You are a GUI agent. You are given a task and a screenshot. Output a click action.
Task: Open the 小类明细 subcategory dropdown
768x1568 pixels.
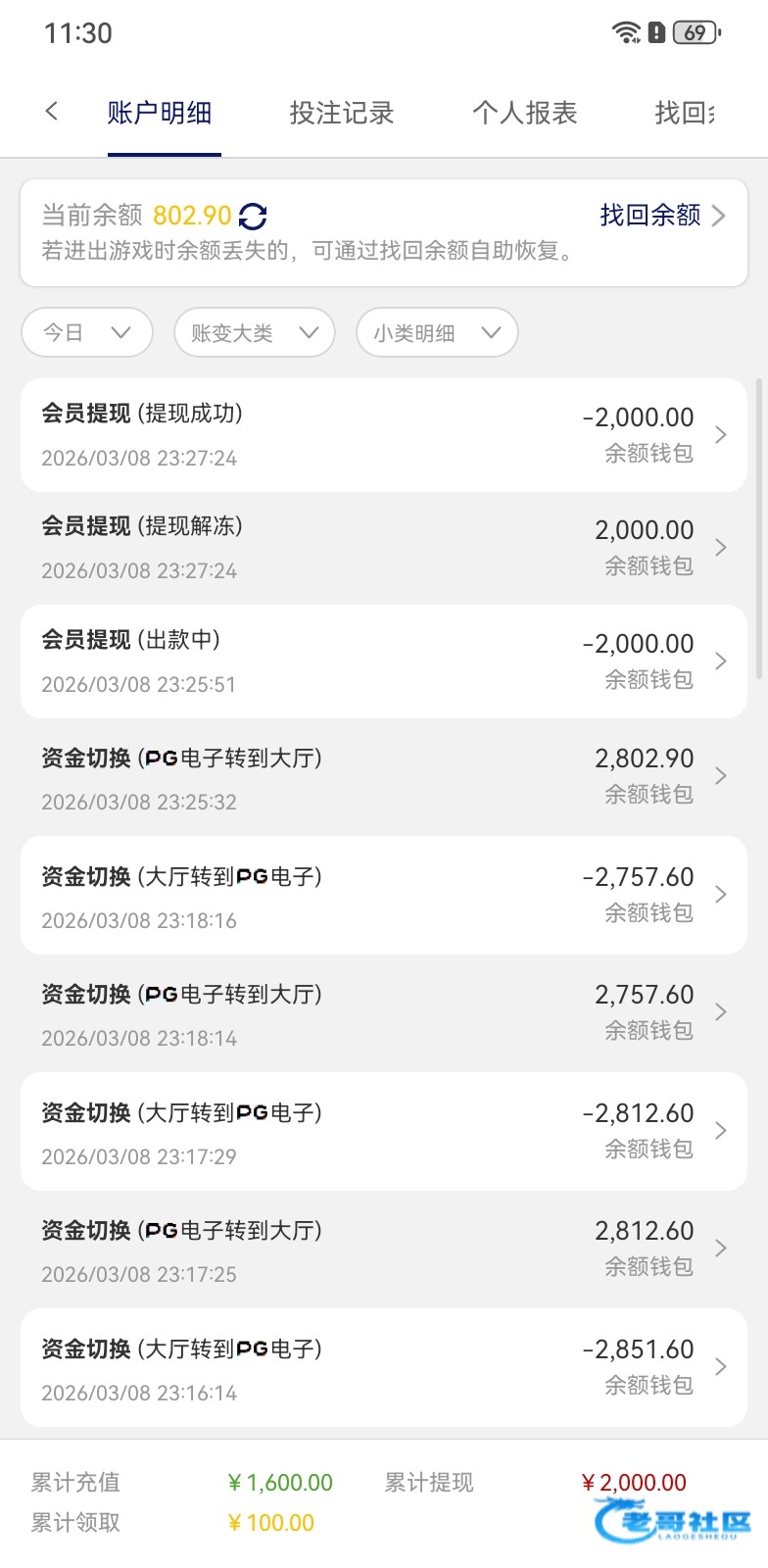coord(436,333)
